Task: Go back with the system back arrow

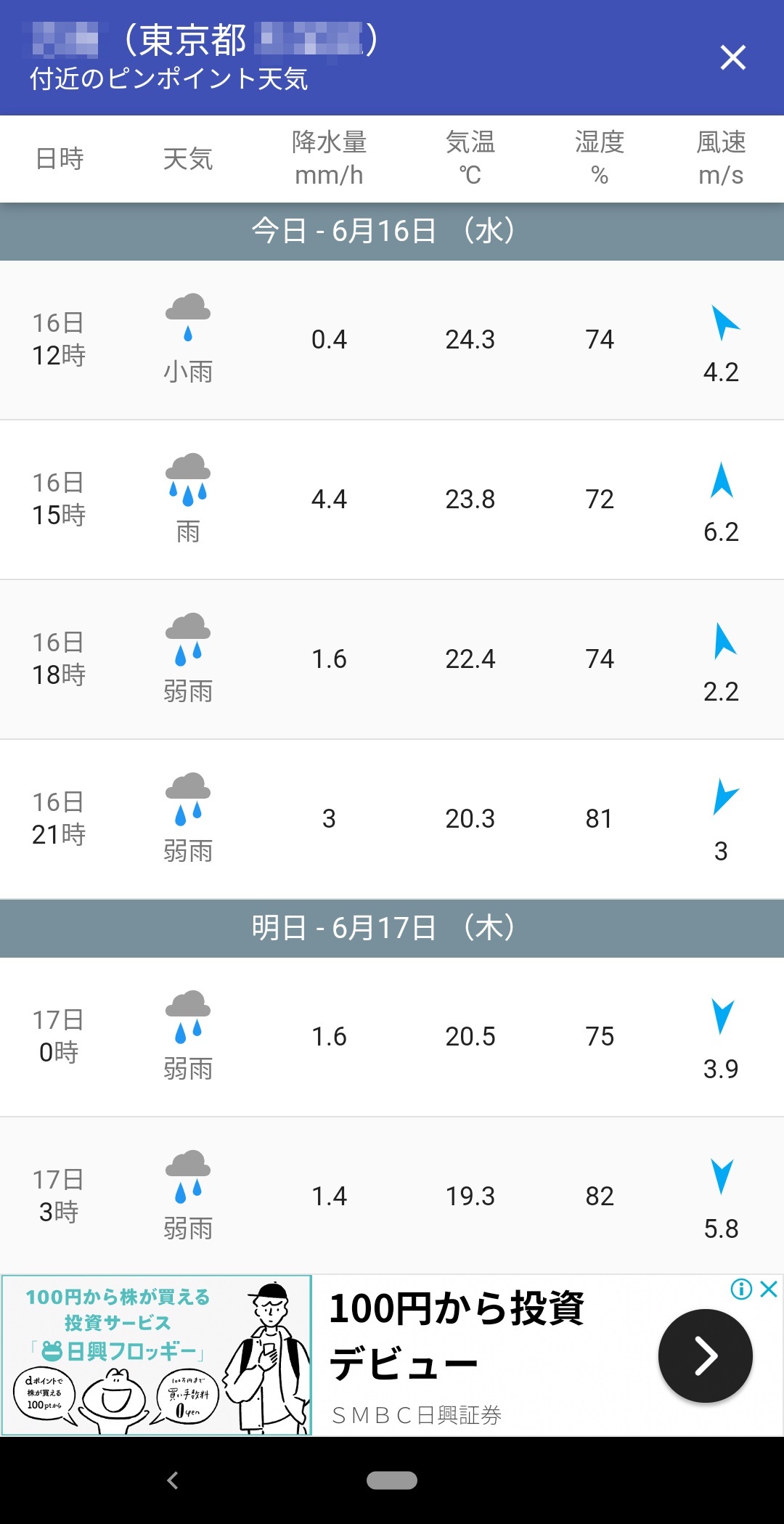Action: pos(173,1480)
